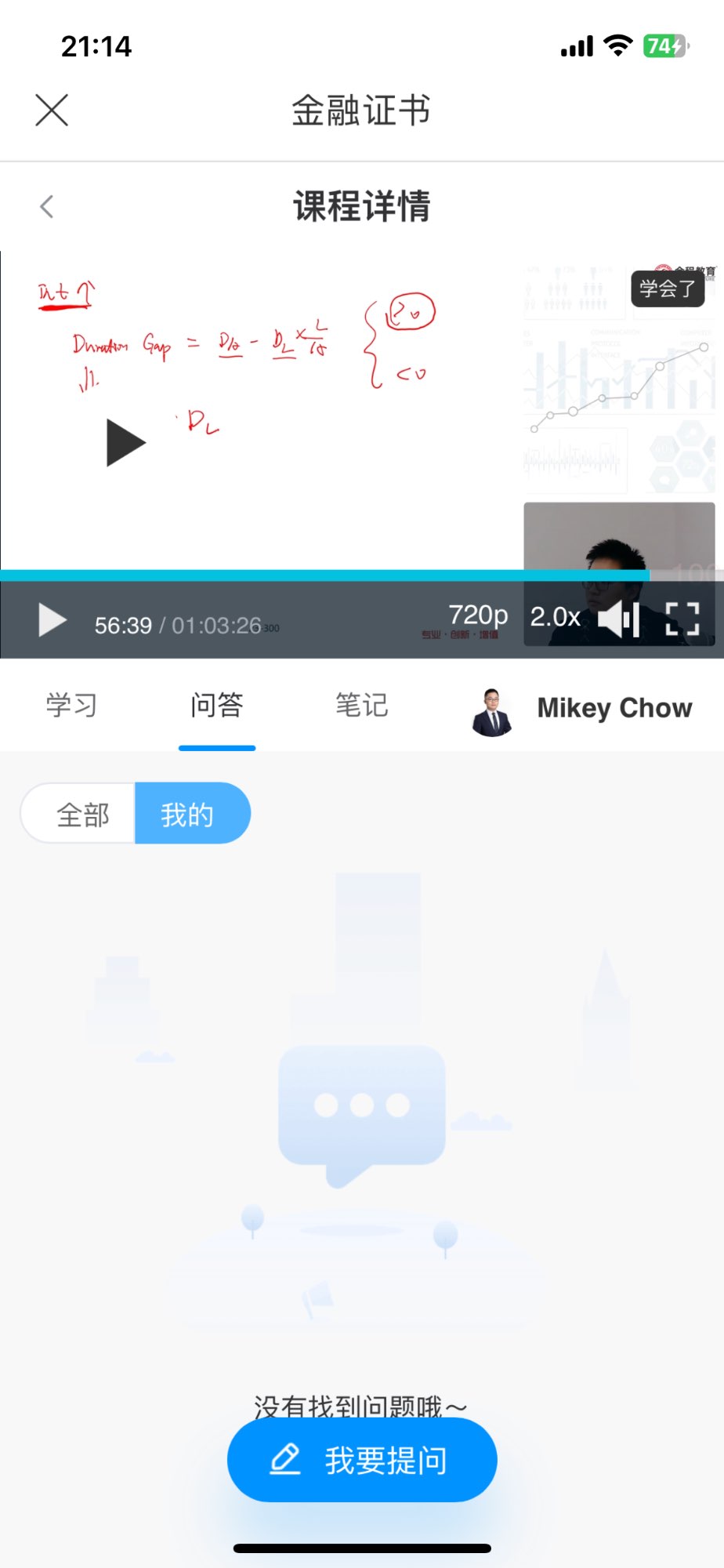Tap the 学会了 button on the video
This screenshot has width=724, height=1568.
point(667,288)
